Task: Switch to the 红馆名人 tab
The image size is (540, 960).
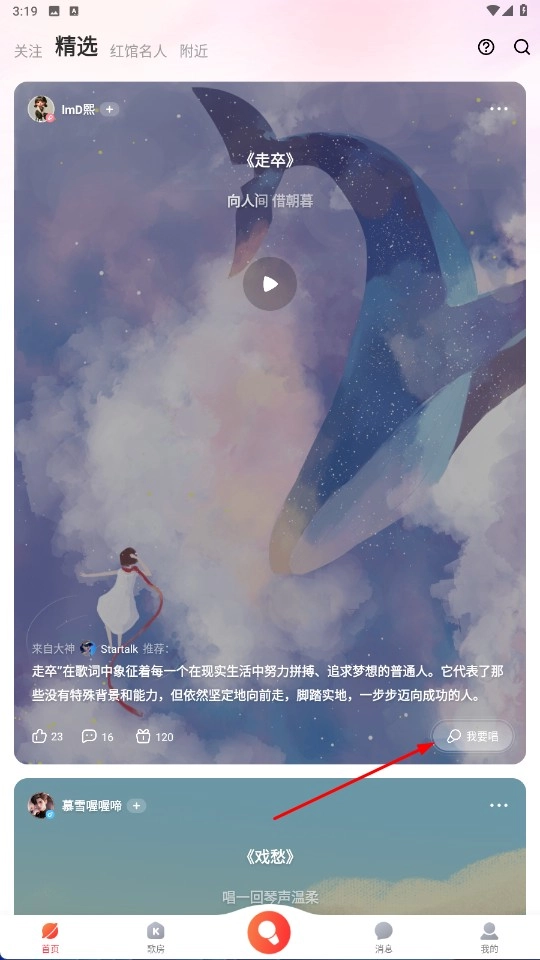Action: (x=138, y=51)
